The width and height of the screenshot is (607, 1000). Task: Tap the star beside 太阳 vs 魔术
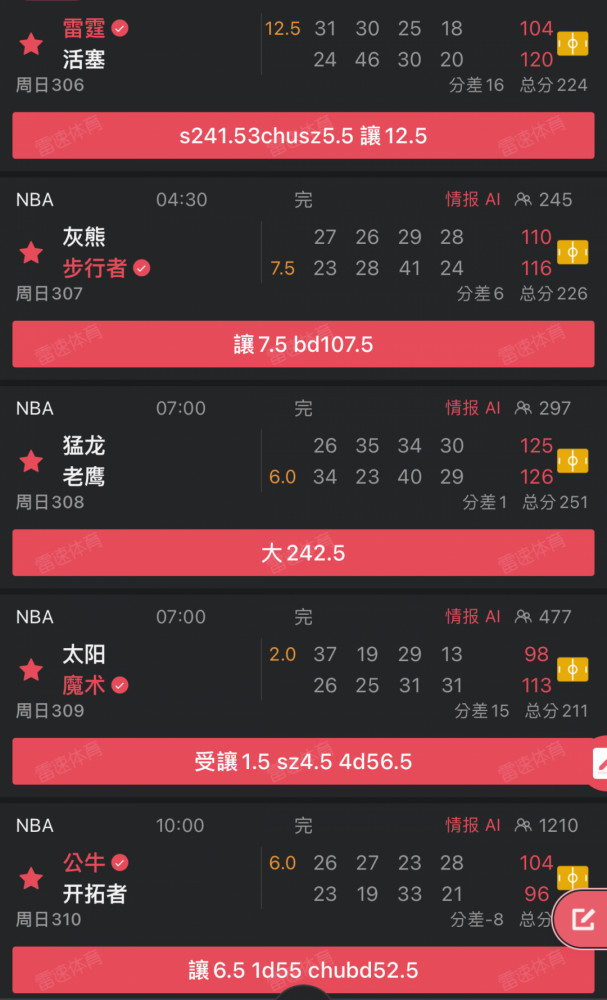pos(31,670)
